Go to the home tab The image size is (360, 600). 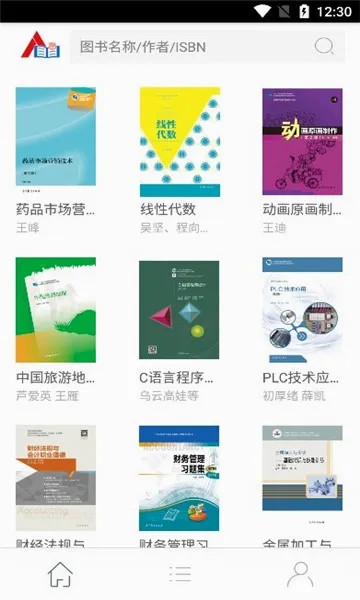(x=60, y=574)
